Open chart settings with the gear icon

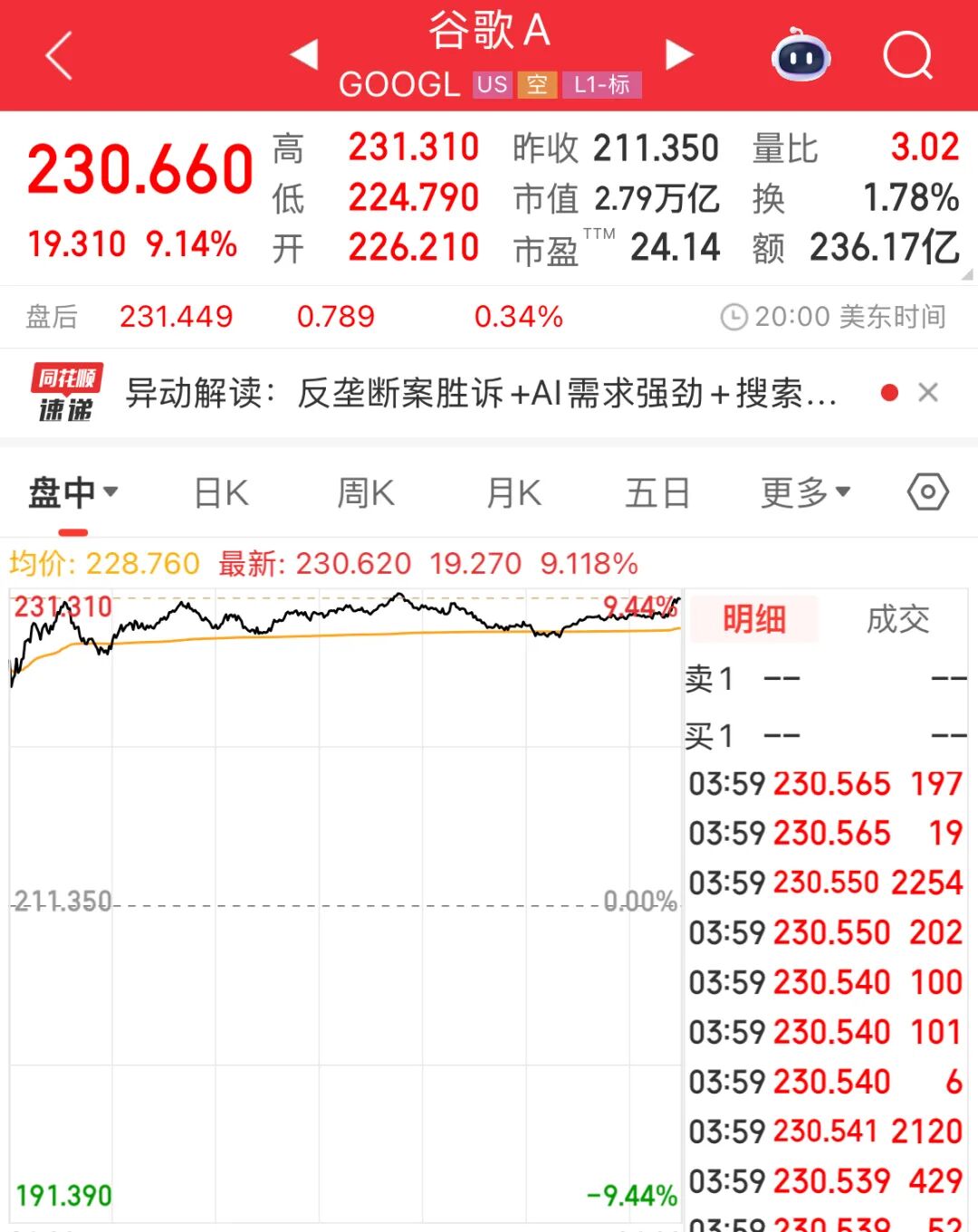click(925, 492)
